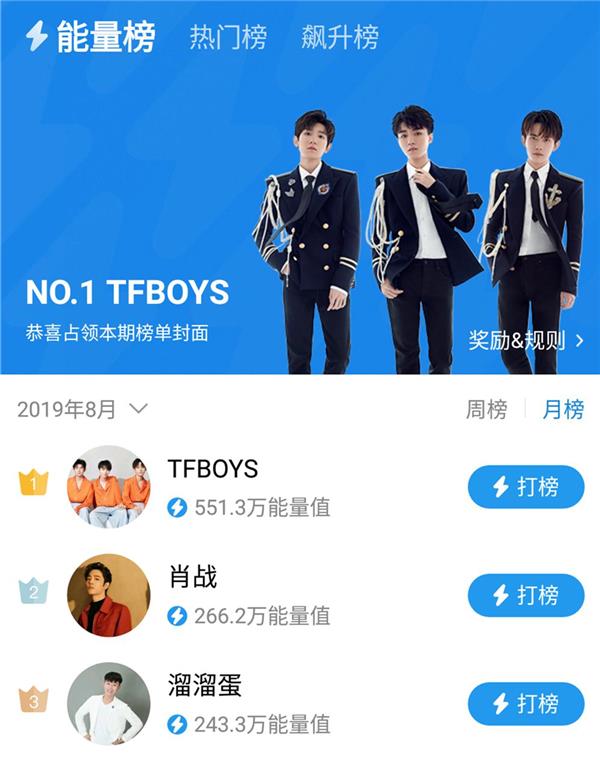Tap 打榜 button for 肖战
Viewport: 600px width, 759px height.
pyautogui.click(x=526, y=595)
